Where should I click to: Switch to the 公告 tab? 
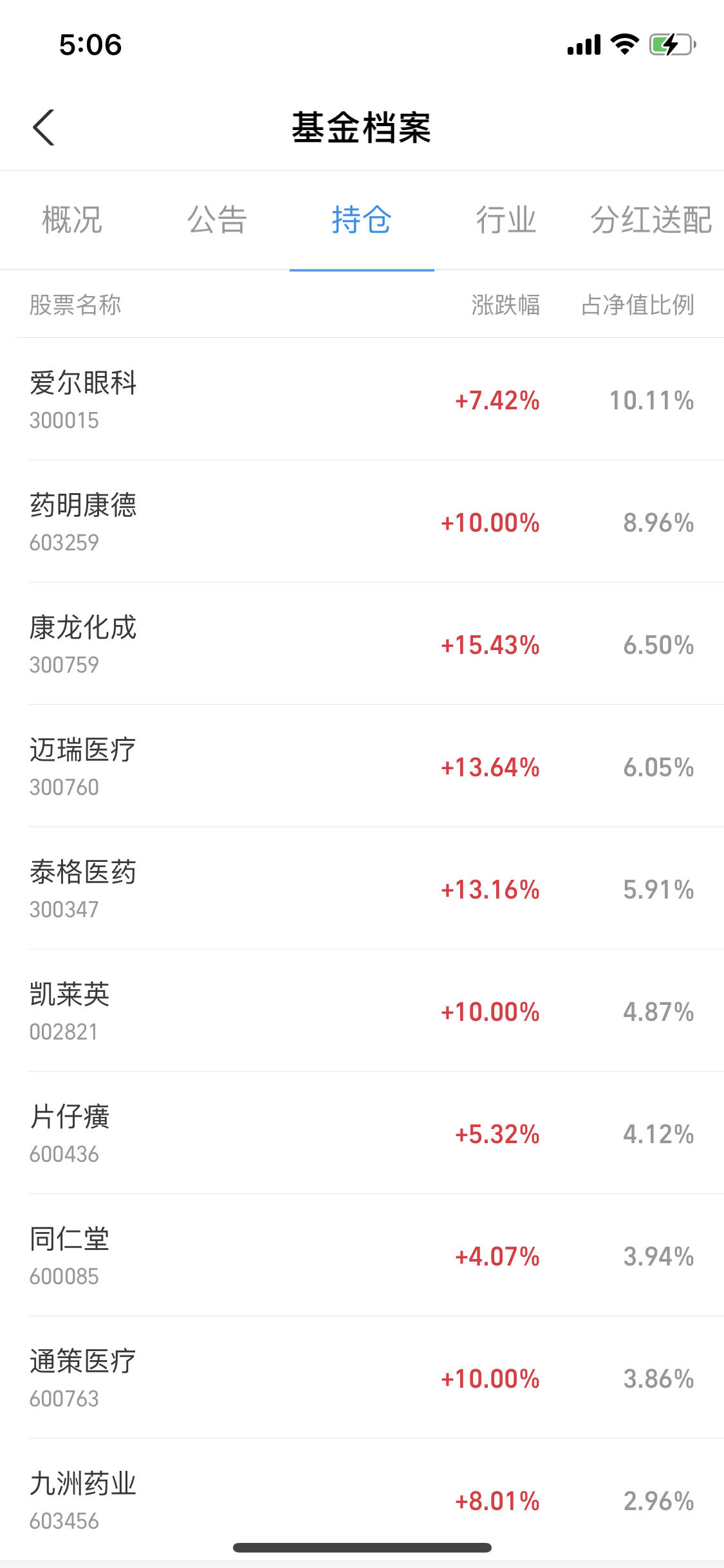click(x=217, y=220)
